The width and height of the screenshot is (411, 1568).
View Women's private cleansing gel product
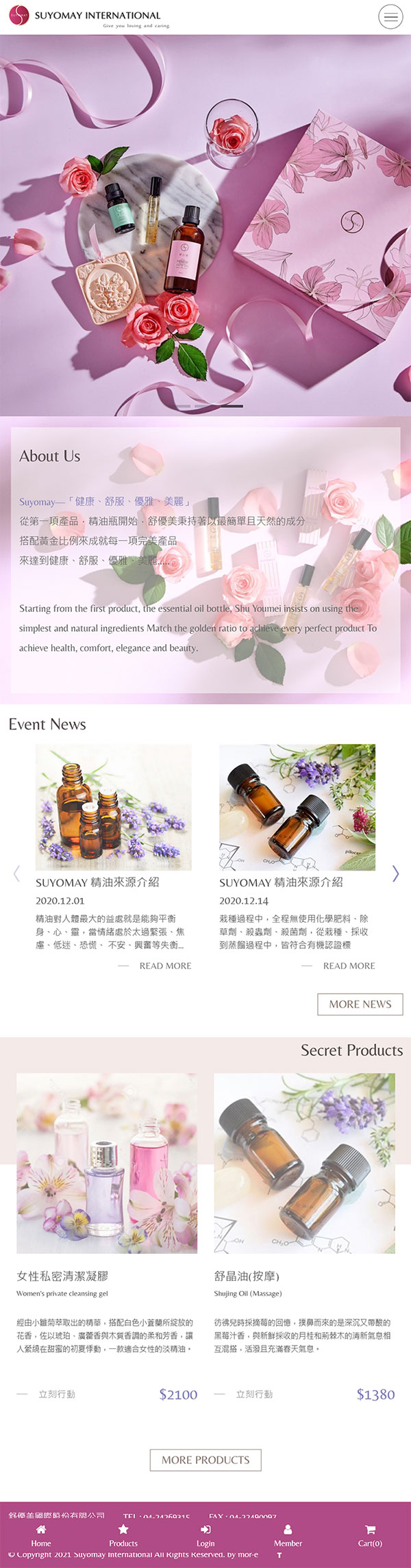click(x=107, y=1163)
